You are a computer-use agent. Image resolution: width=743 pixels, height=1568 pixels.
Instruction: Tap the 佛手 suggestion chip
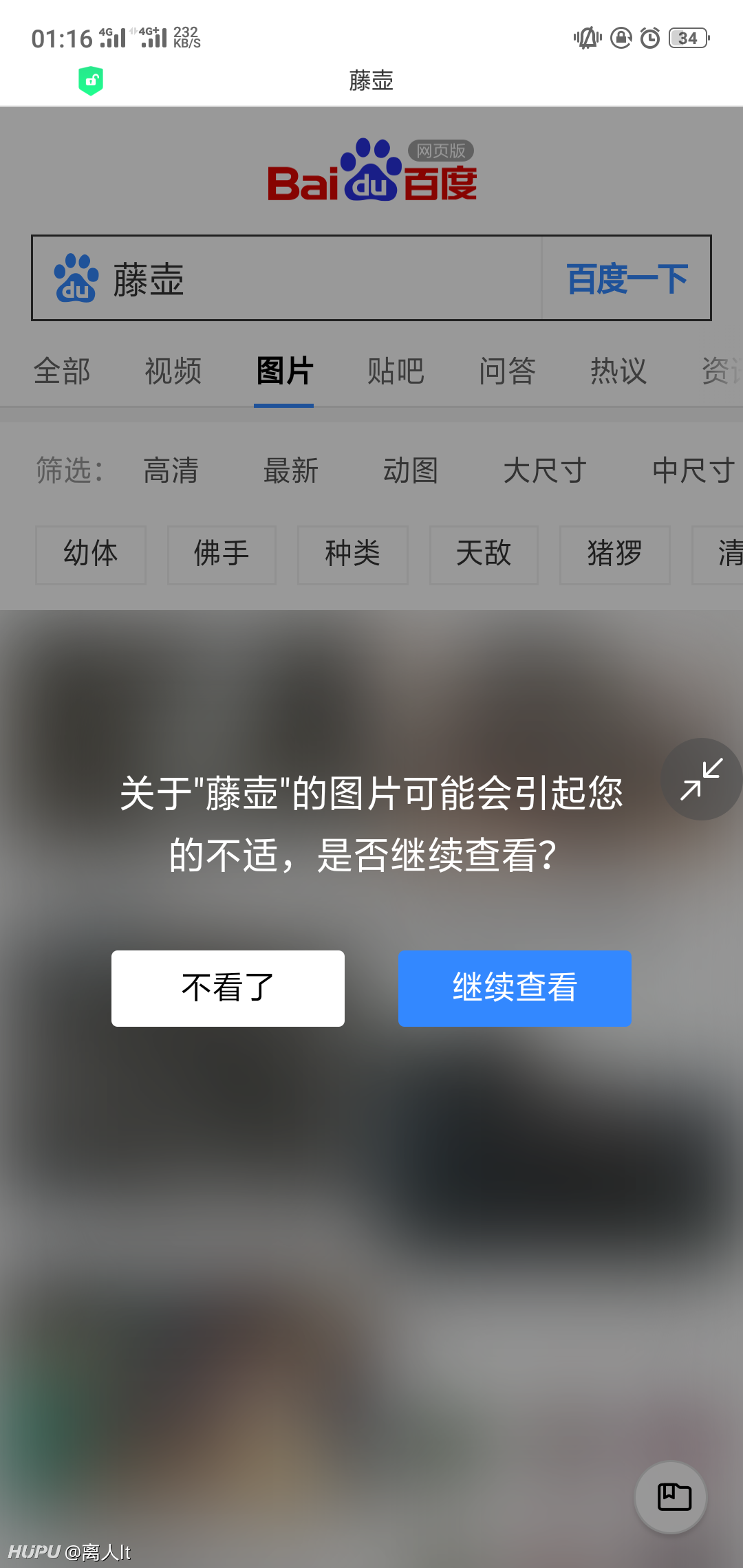222,555
